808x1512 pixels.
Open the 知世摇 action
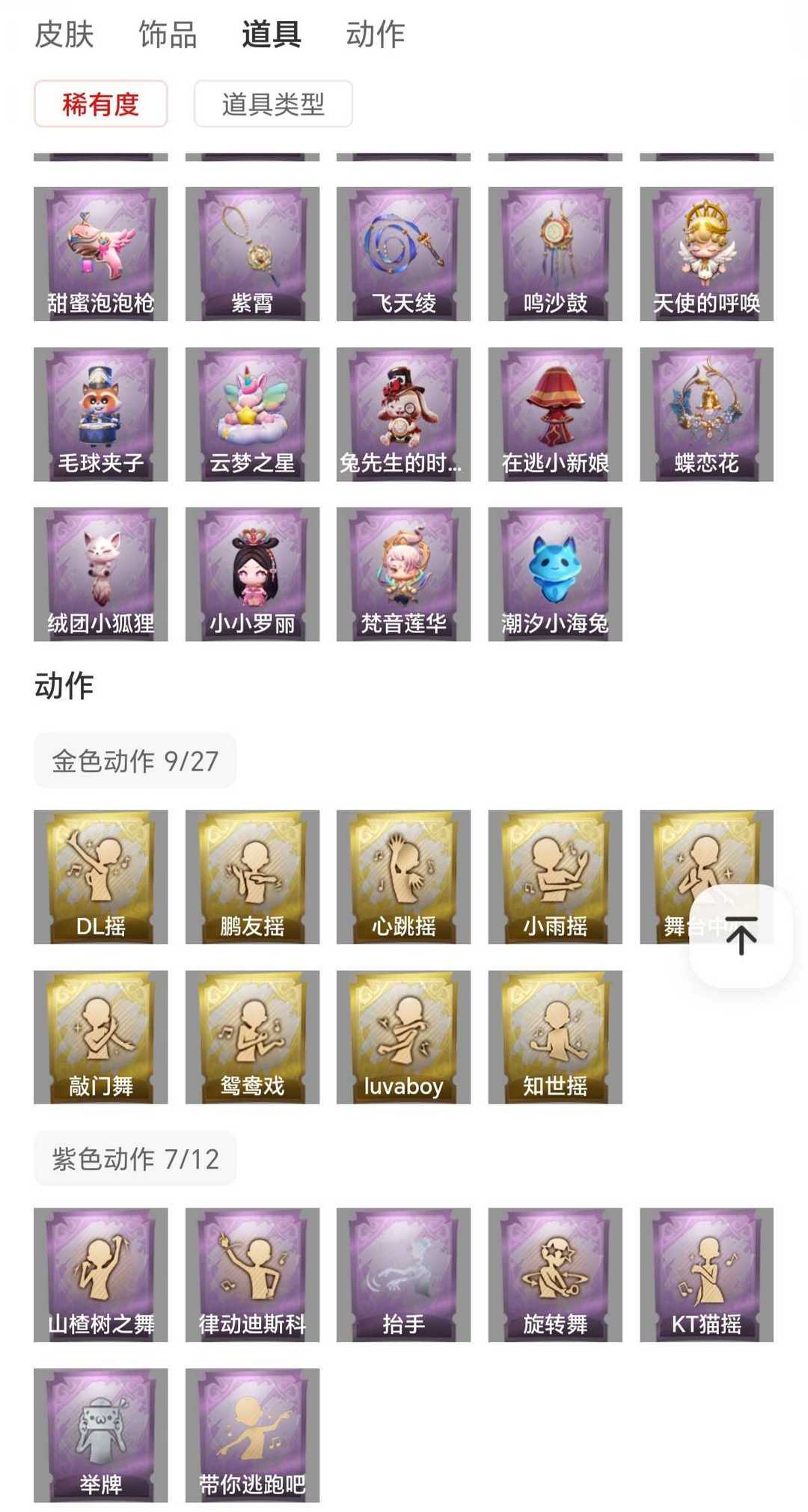tap(555, 1037)
